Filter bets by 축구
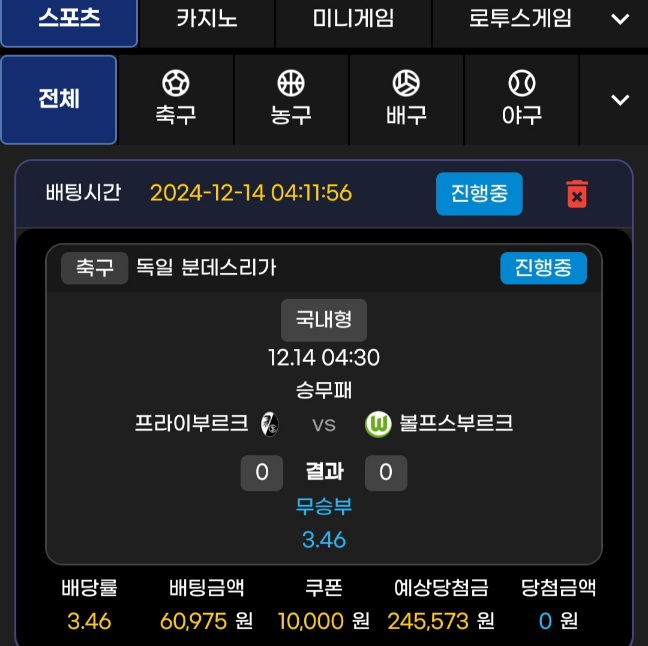This screenshot has height=646, width=648. 175,98
